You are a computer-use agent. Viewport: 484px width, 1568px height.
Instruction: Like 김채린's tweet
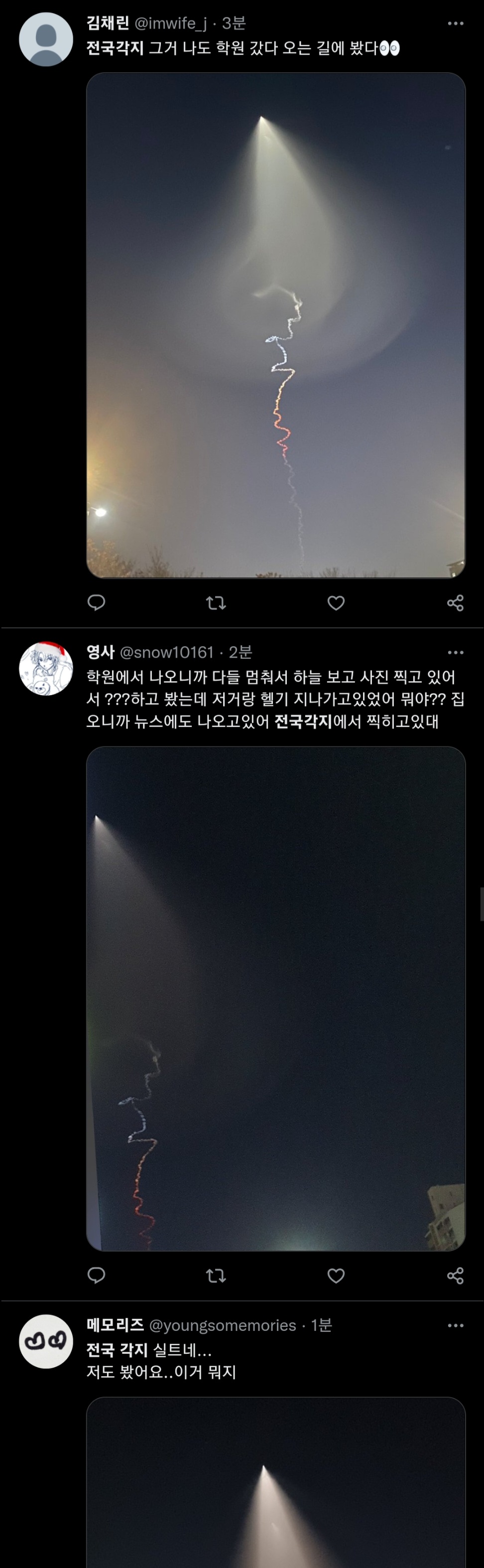pos(336,602)
